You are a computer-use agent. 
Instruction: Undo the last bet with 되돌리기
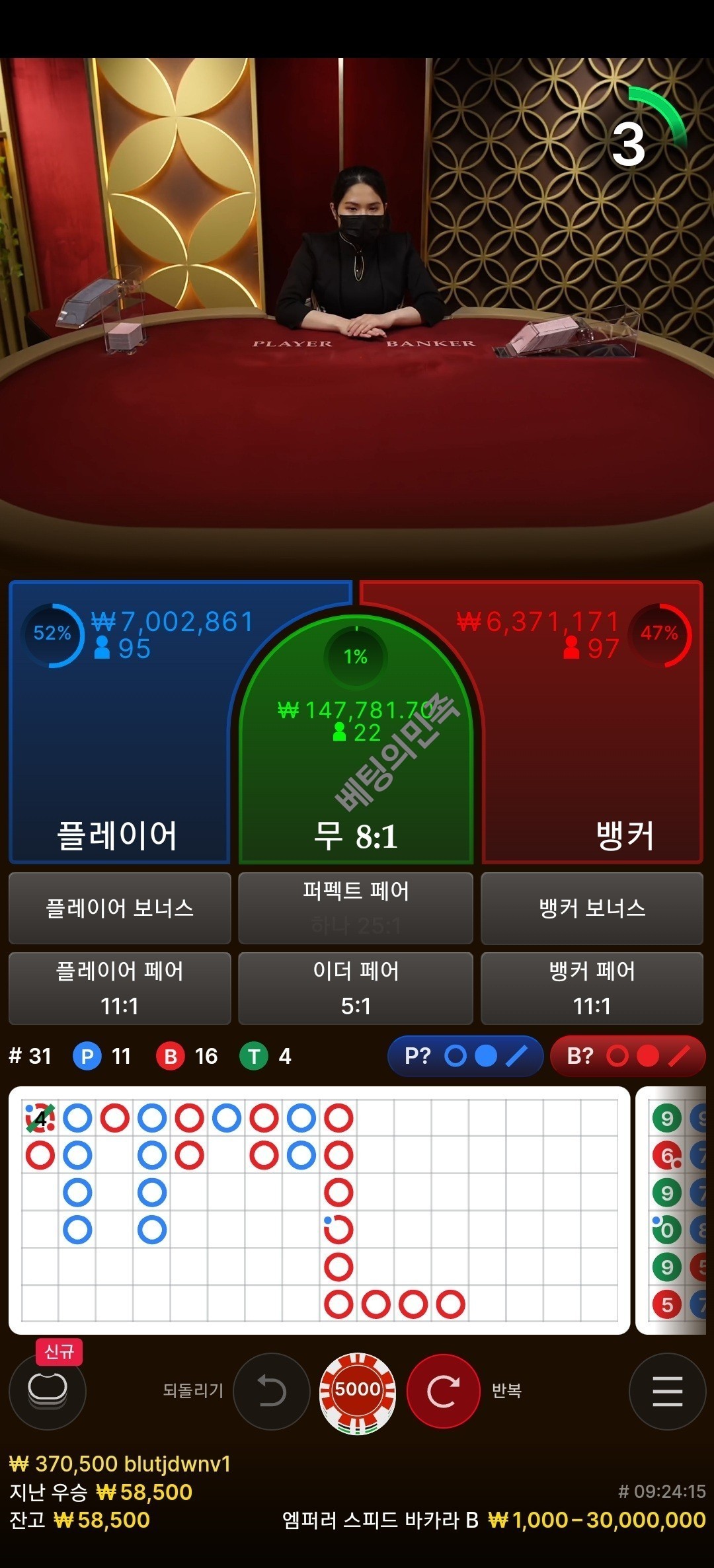[x=272, y=1391]
